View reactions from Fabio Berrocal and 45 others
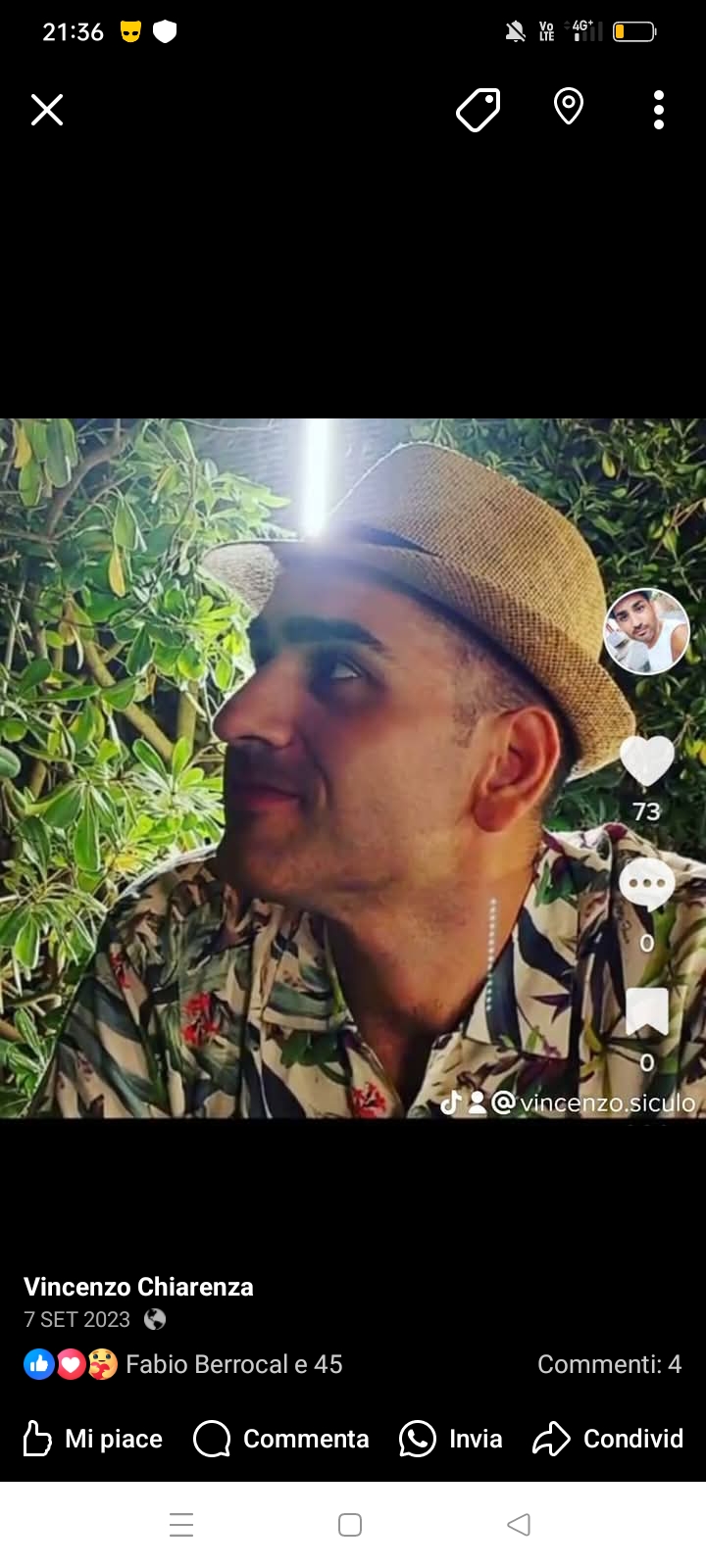Viewport: 706px width, 1568px height. (x=184, y=1364)
